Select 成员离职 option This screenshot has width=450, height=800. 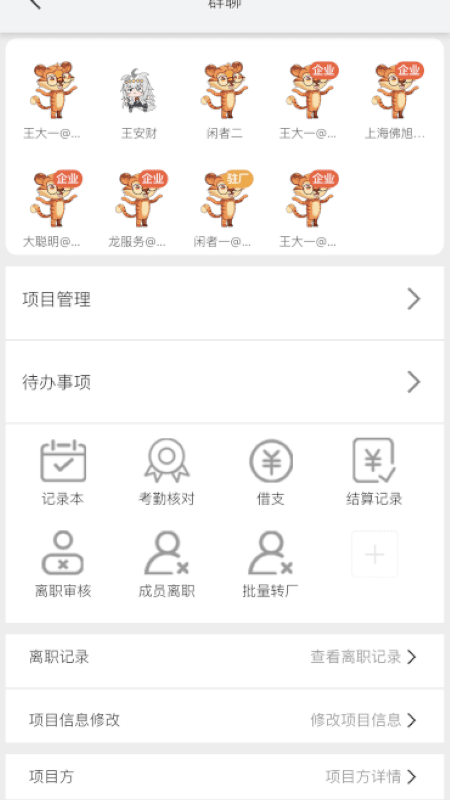[x=167, y=564]
